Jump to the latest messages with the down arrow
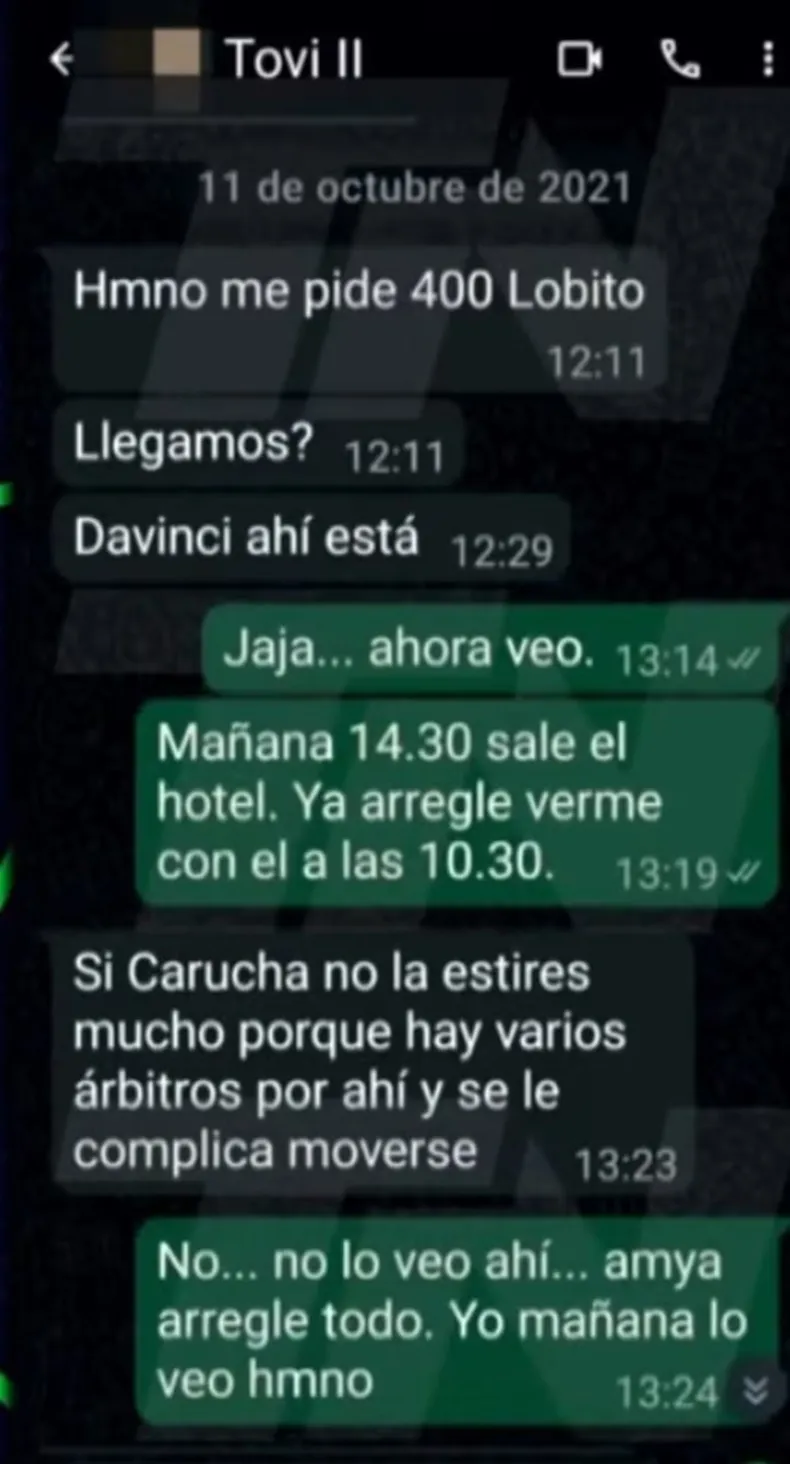The height and width of the screenshot is (1464, 790). 758,1391
